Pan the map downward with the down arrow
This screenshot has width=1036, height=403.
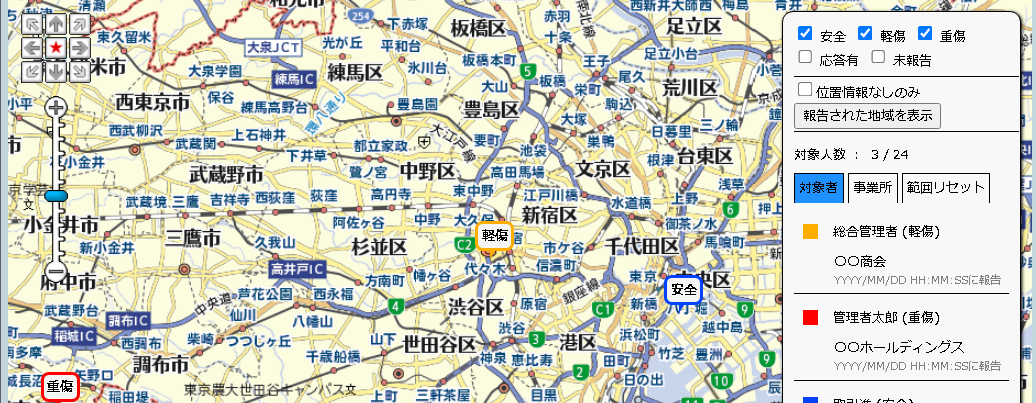point(56,70)
